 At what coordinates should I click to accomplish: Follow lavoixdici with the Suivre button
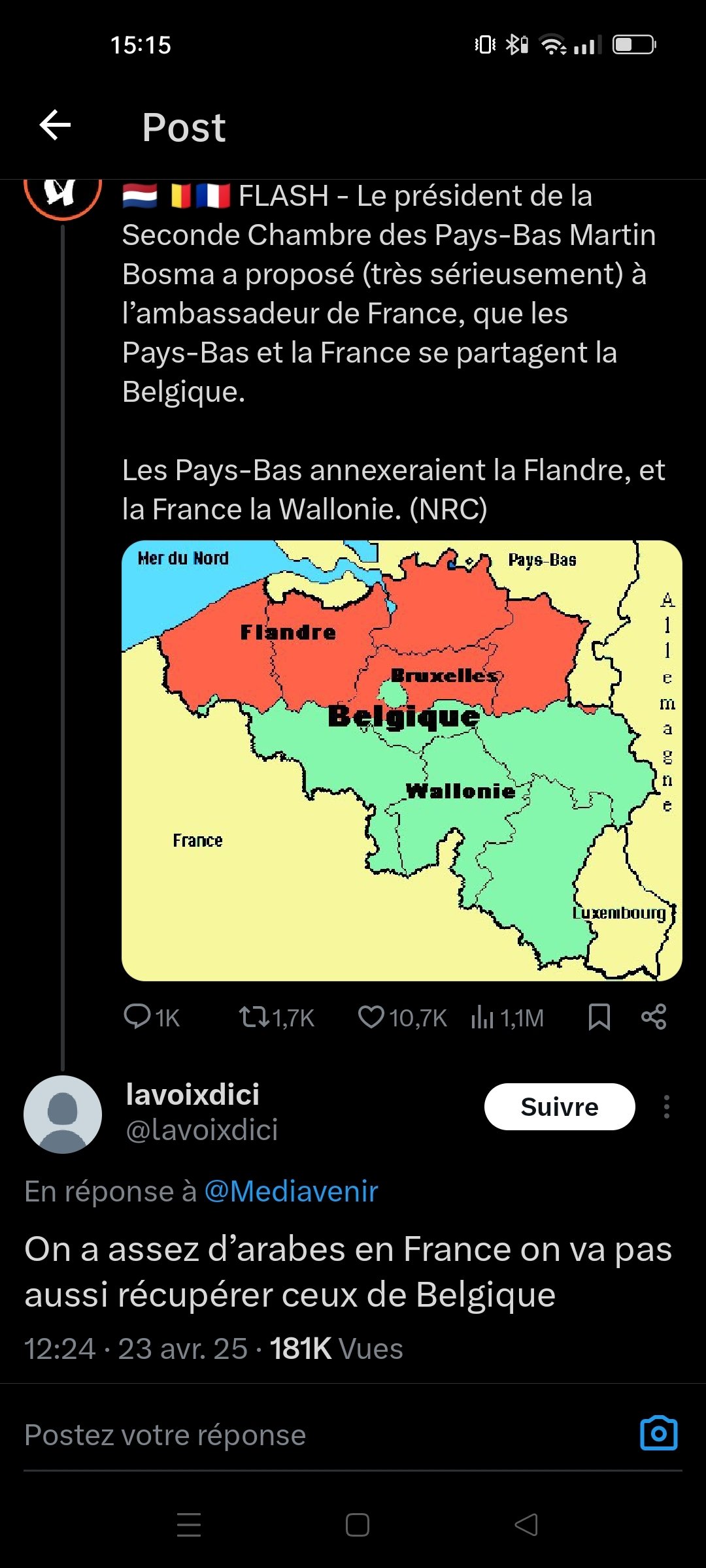coord(560,1107)
